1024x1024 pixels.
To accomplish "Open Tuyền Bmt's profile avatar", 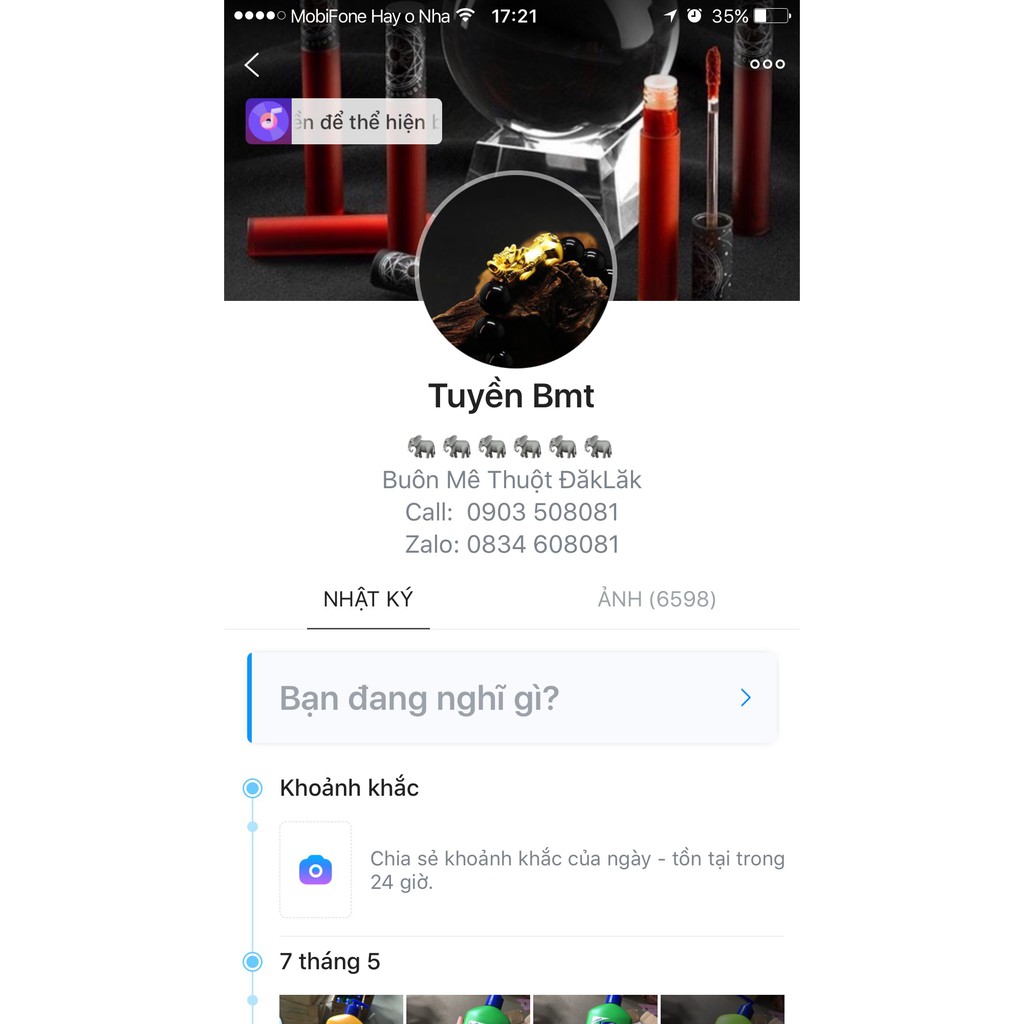I will pos(515,271).
